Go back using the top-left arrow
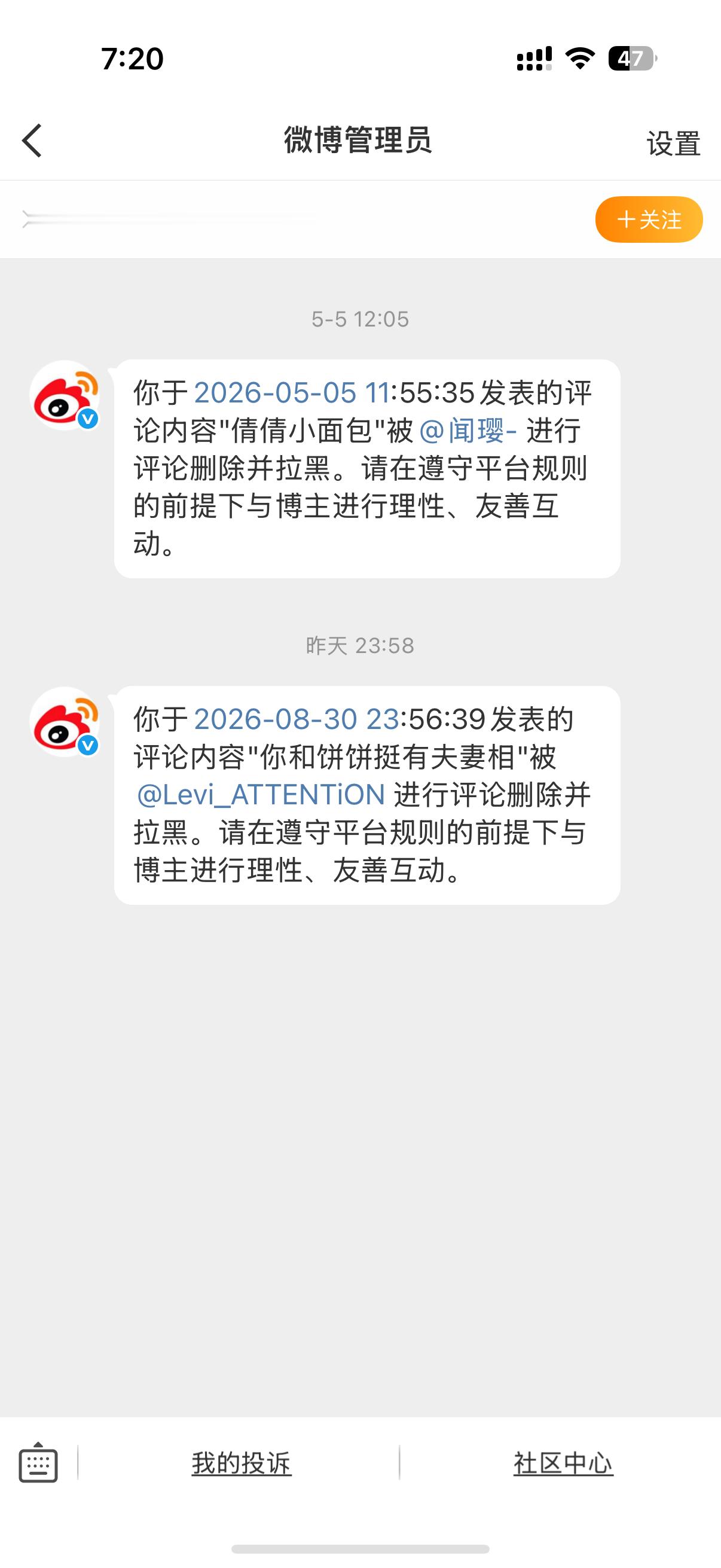This screenshot has width=721, height=1568. [x=32, y=141]
